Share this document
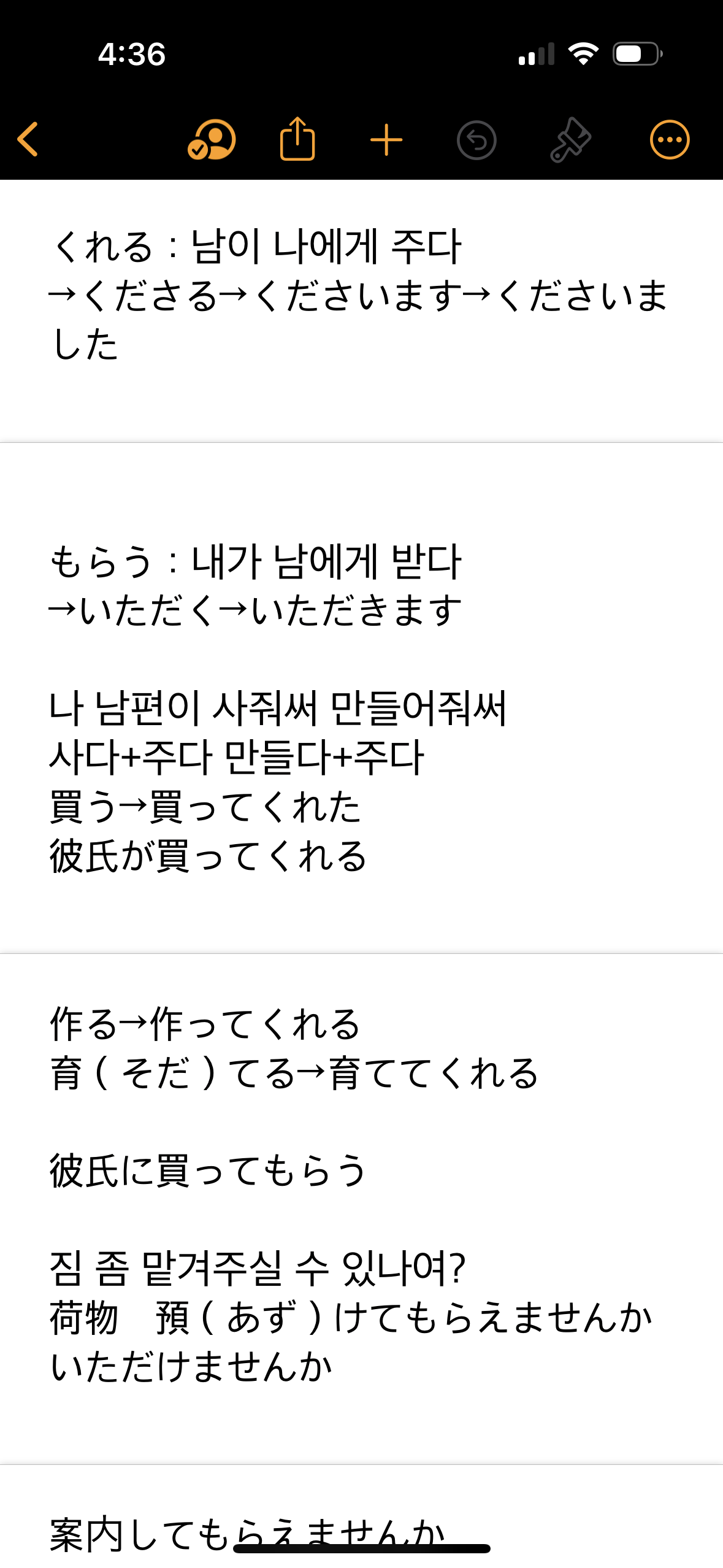 pyautogui.click(x=297, y=139)
